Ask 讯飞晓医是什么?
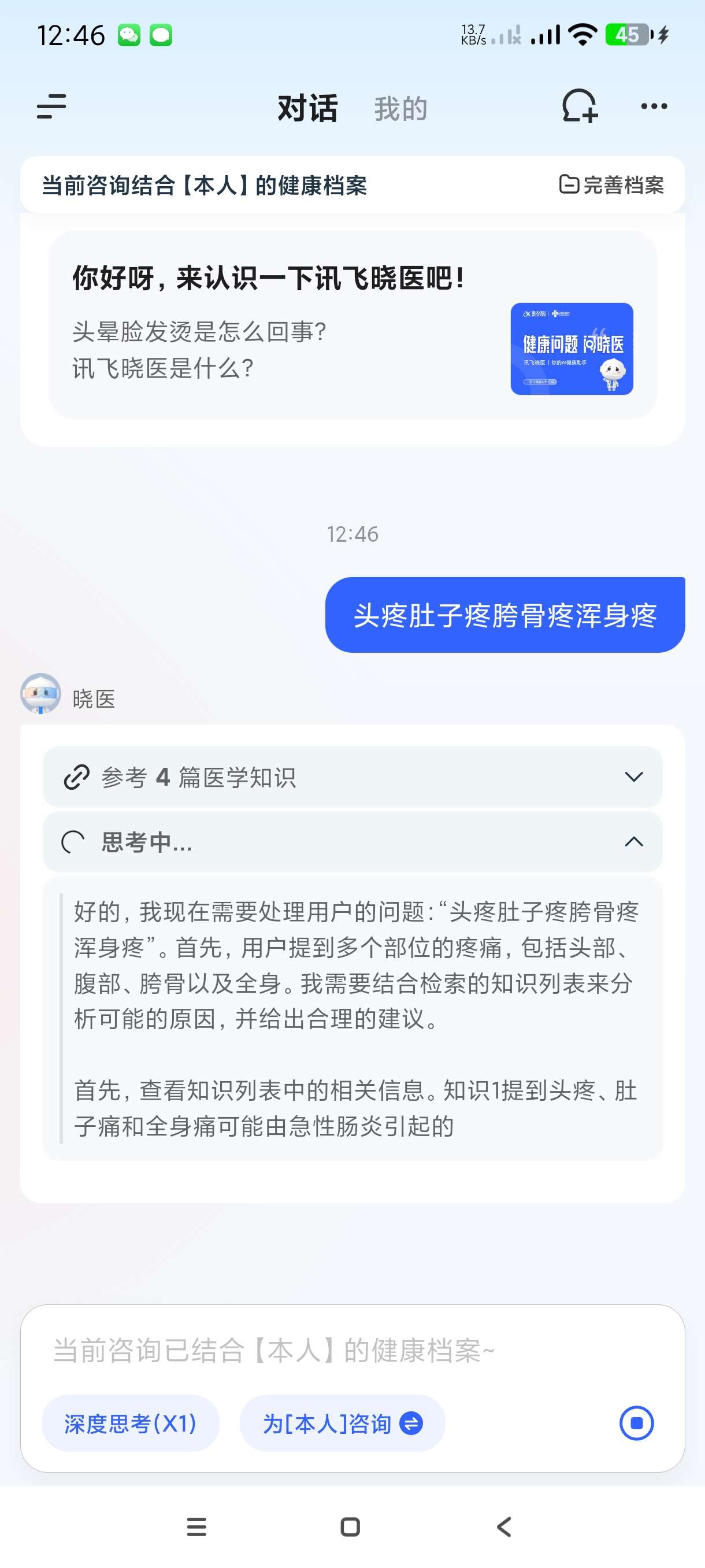 coord(163,368)
